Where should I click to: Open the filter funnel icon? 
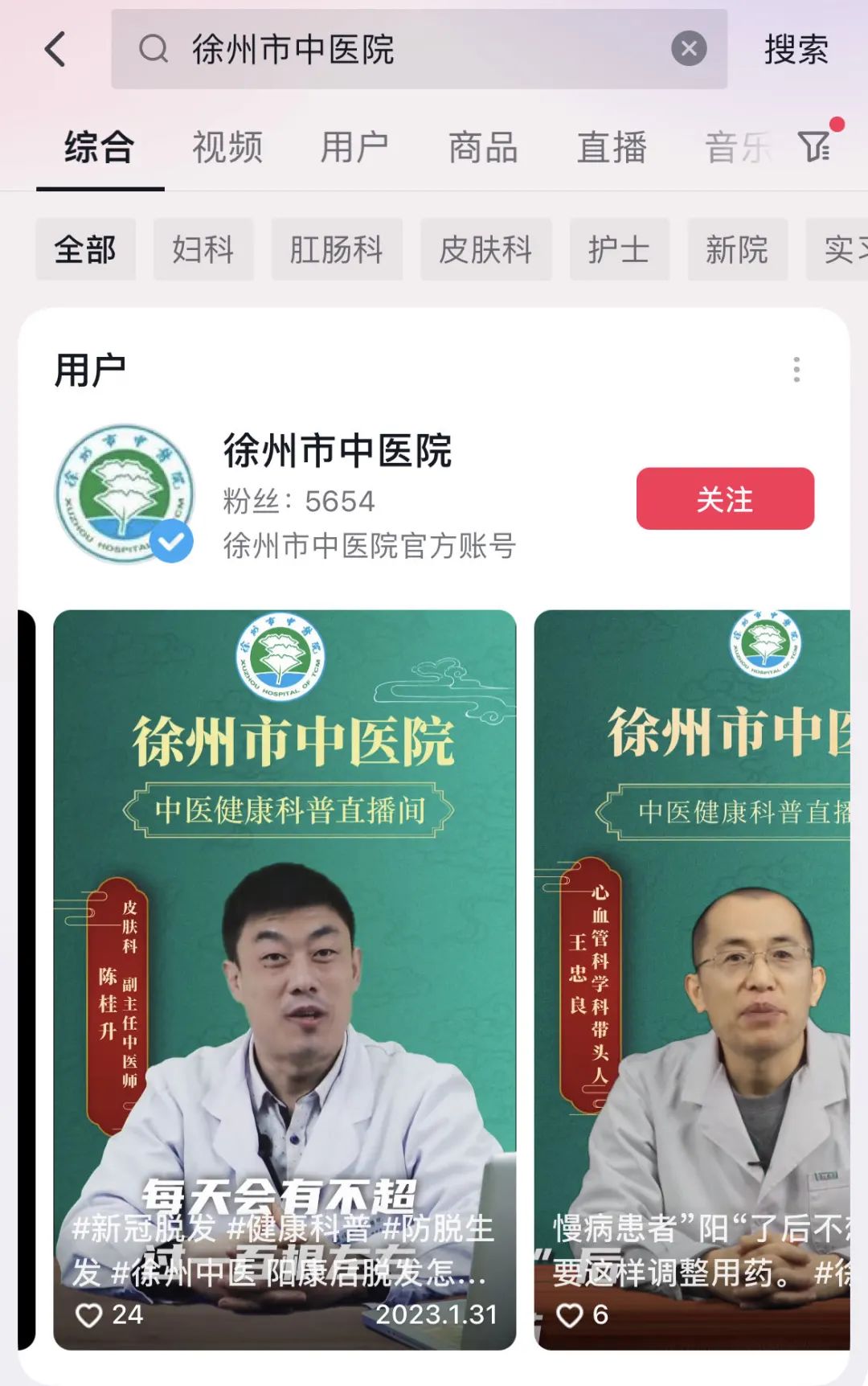click(x=814, y=146)
